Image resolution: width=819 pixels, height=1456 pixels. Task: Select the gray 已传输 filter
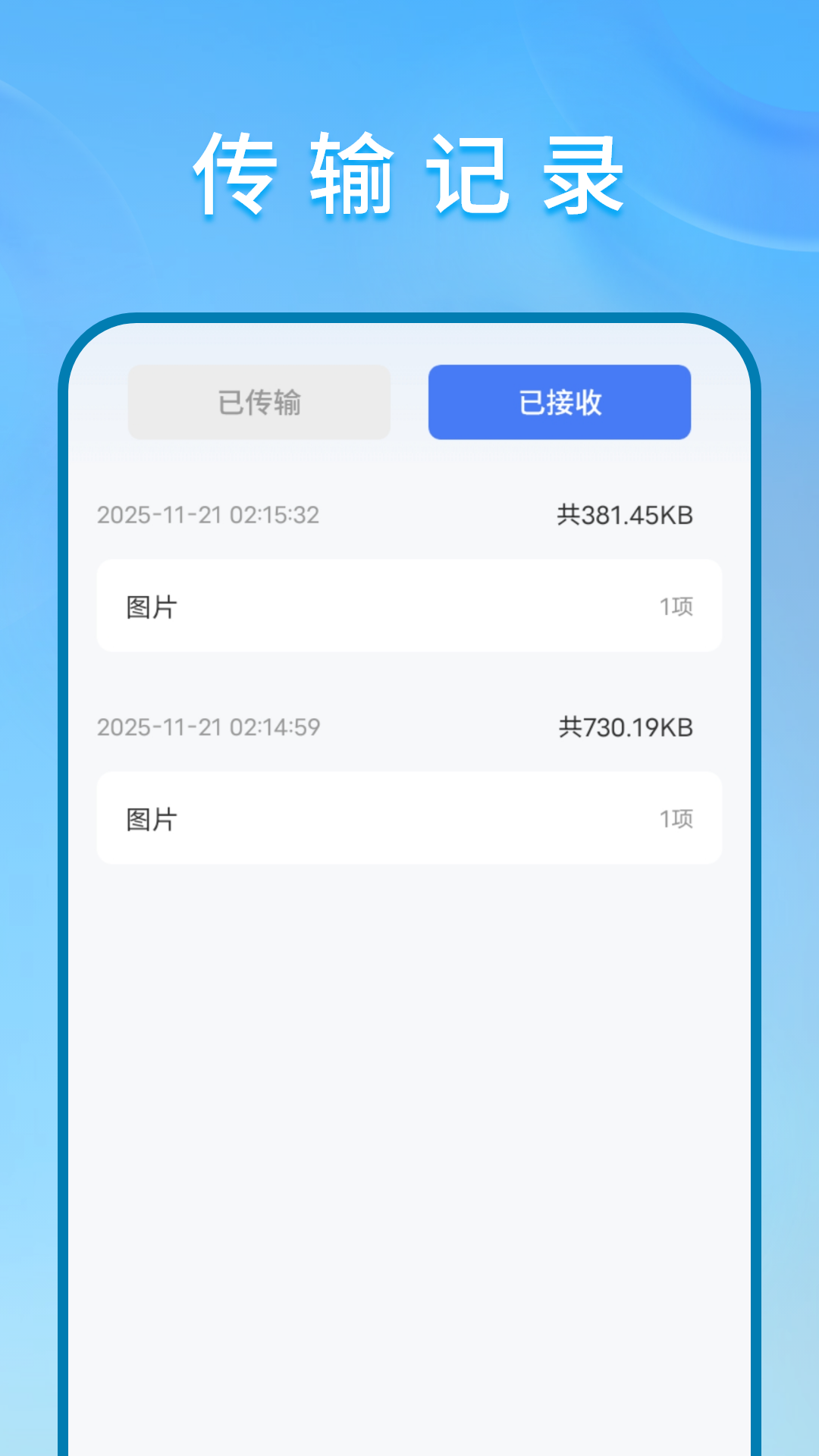[259, 402]
